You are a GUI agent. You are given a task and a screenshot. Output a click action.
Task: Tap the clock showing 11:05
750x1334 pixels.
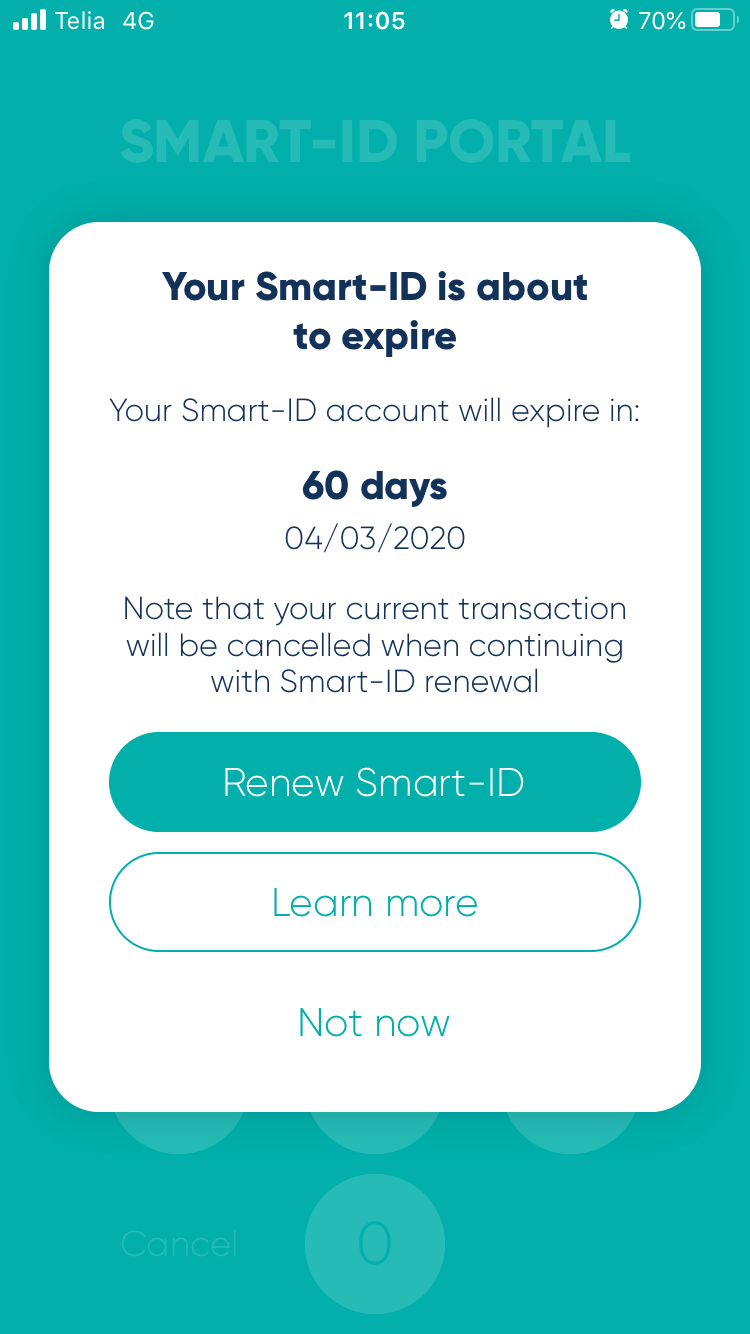pos(374,20)
